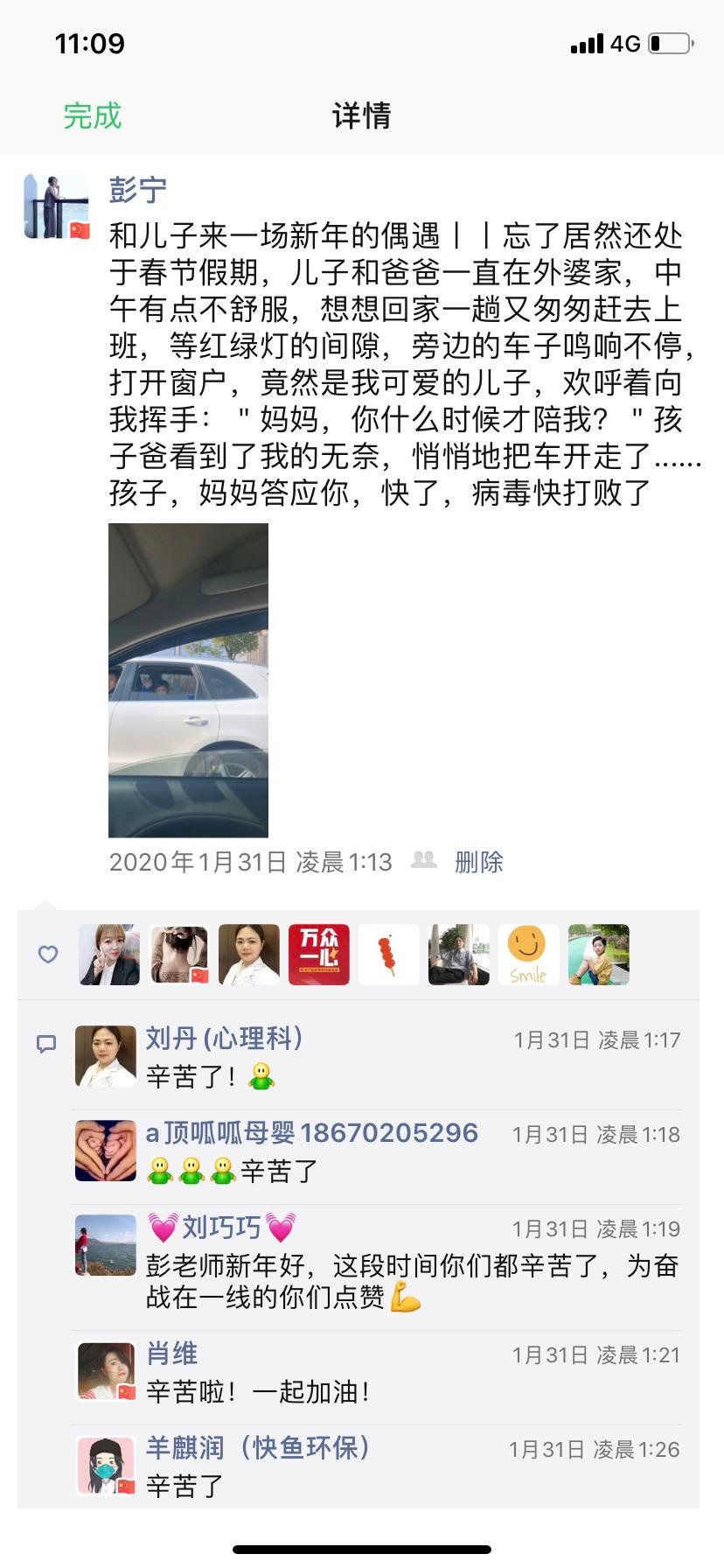Open the Smile liker avatar
Image resolution: width=724 pixels, height=1568 pixels.
[x=528, y=955]
